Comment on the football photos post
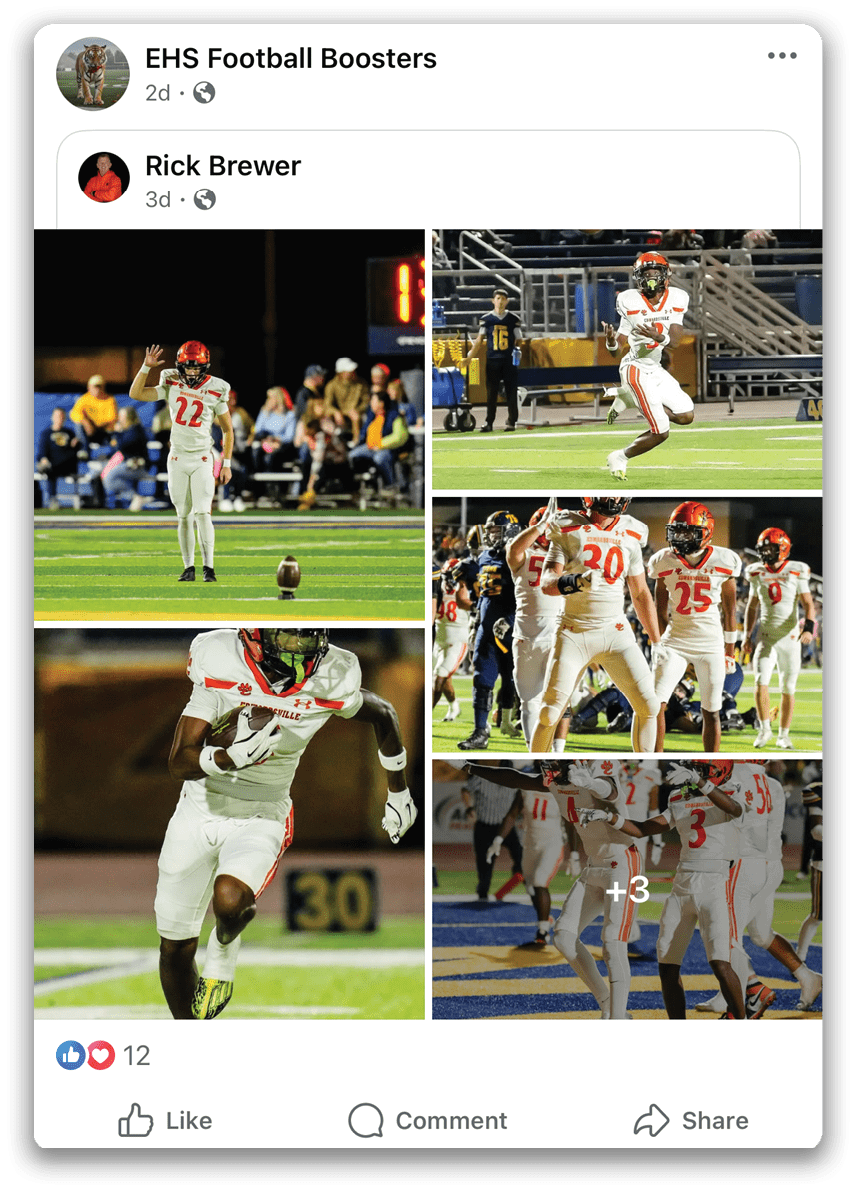855x1194 pixels. tap(428, 1121)
